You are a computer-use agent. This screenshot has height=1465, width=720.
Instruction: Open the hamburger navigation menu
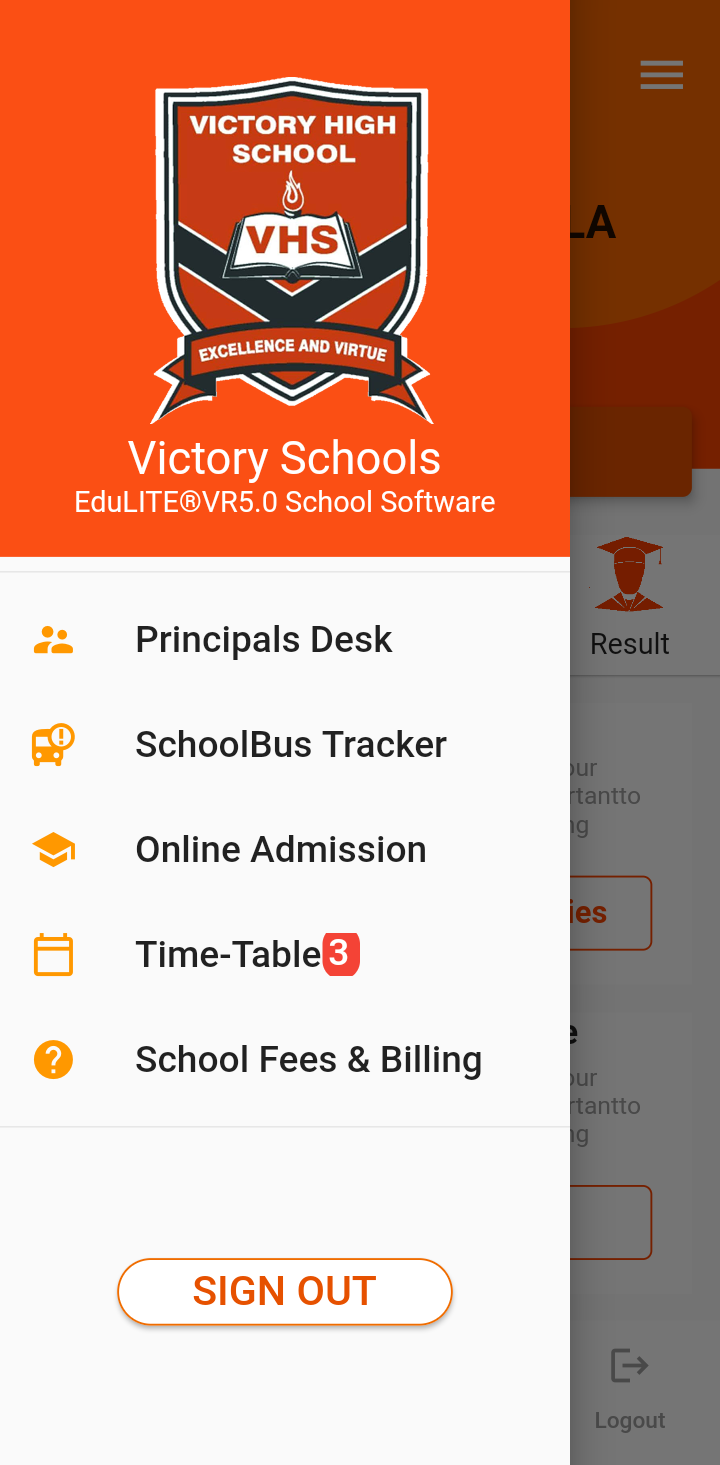tap(661, 74)
